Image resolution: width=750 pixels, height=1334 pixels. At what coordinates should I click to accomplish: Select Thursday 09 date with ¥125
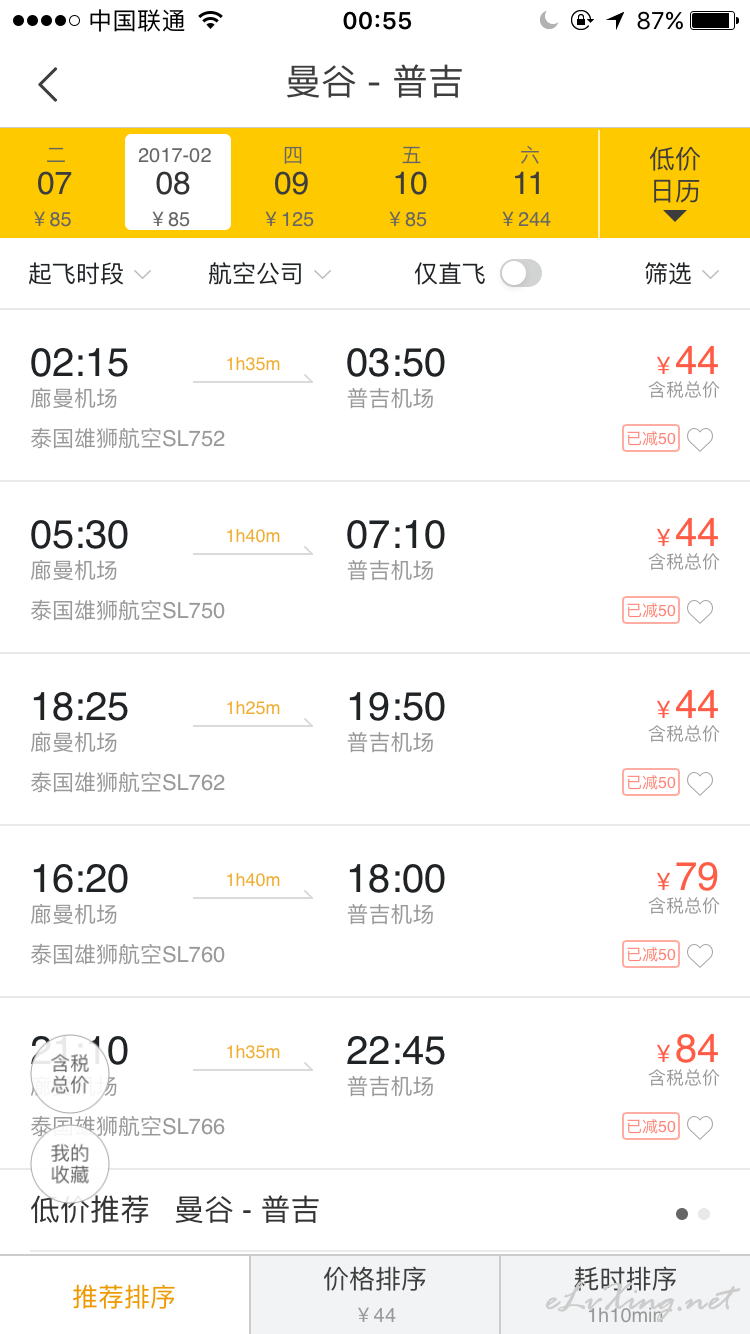(x=291, y=184)
